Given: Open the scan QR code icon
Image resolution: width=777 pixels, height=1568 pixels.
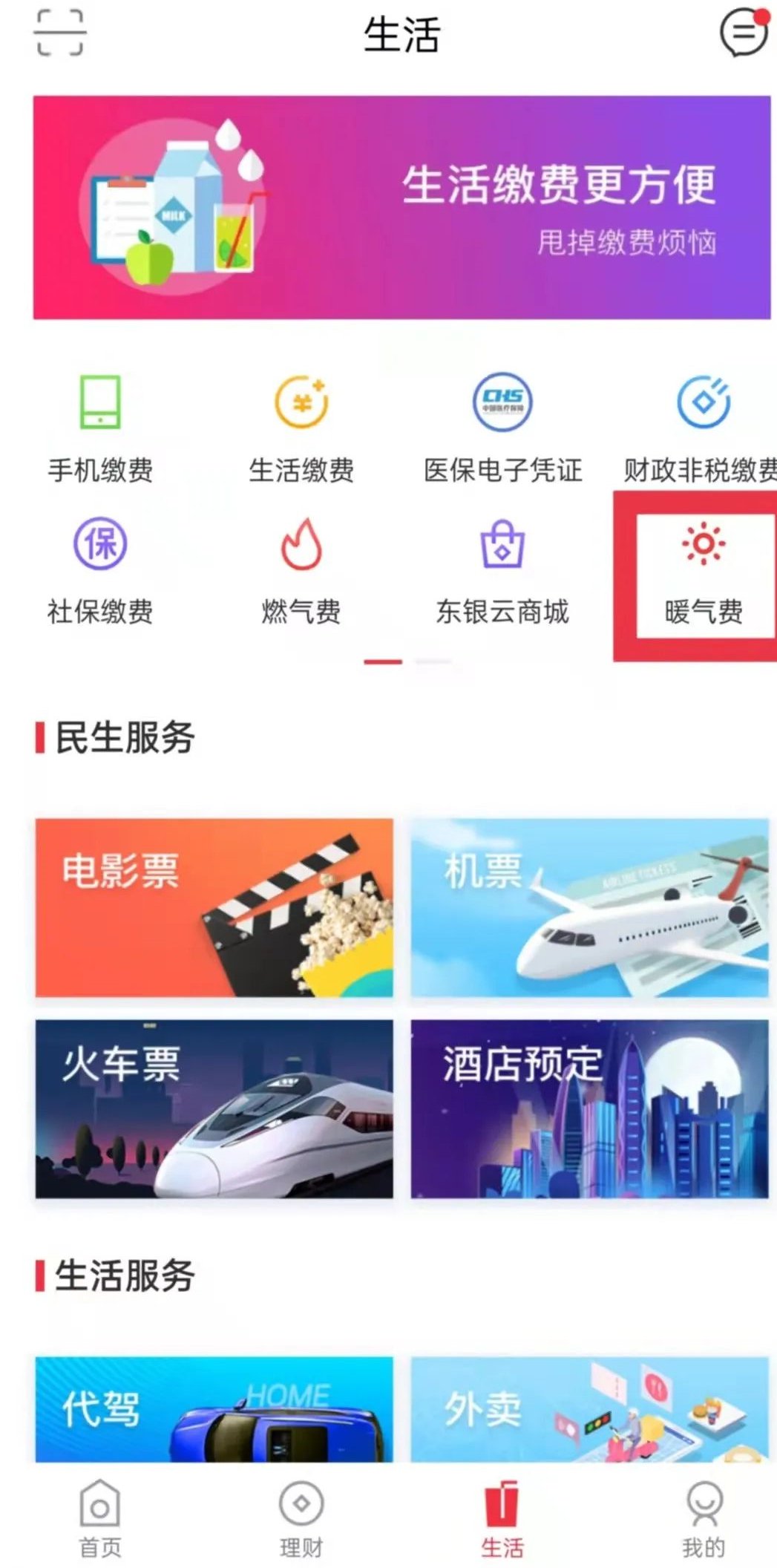Looking at the screenshot, I should pyautogui.click(x=60, y=33).
